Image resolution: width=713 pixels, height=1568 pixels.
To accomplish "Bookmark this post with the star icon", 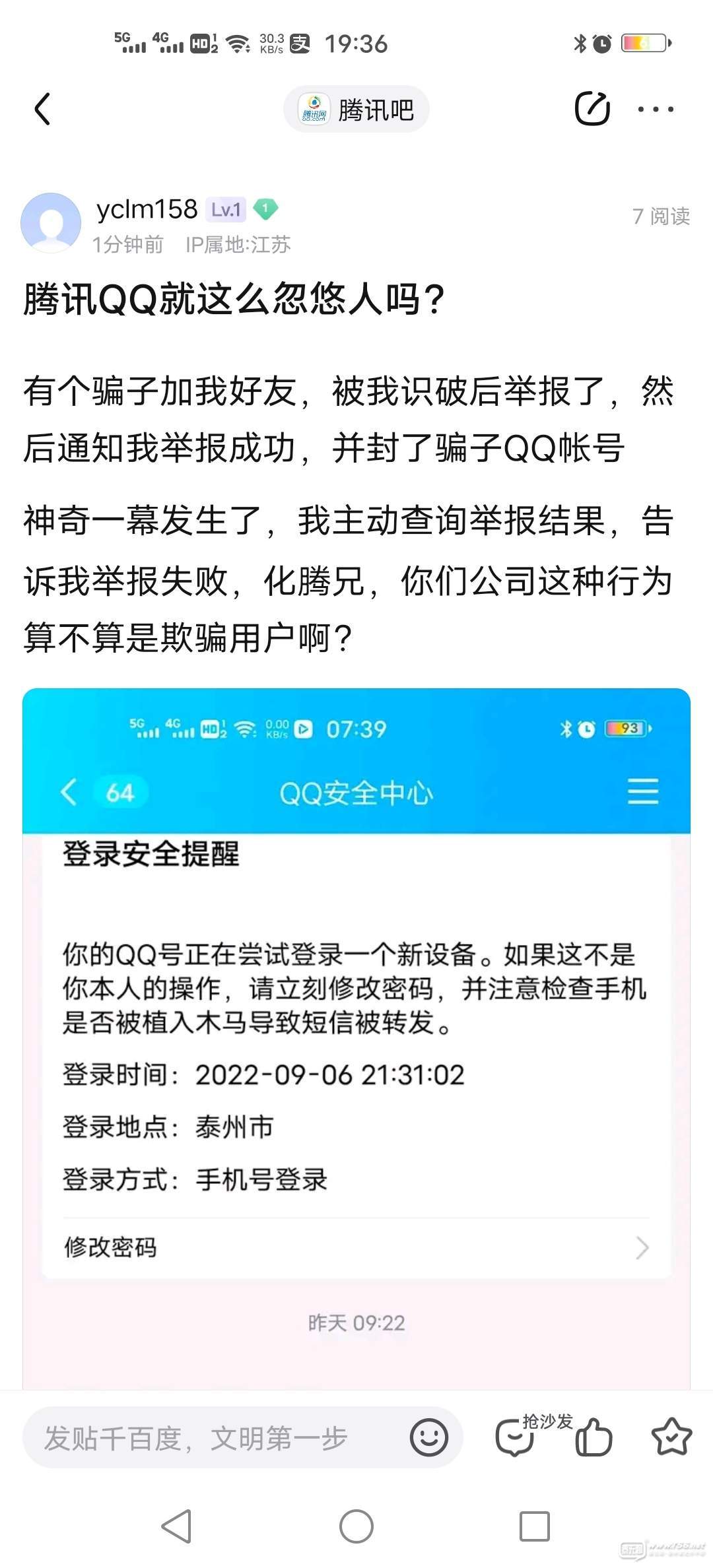I will click(x=671, y=1437).
